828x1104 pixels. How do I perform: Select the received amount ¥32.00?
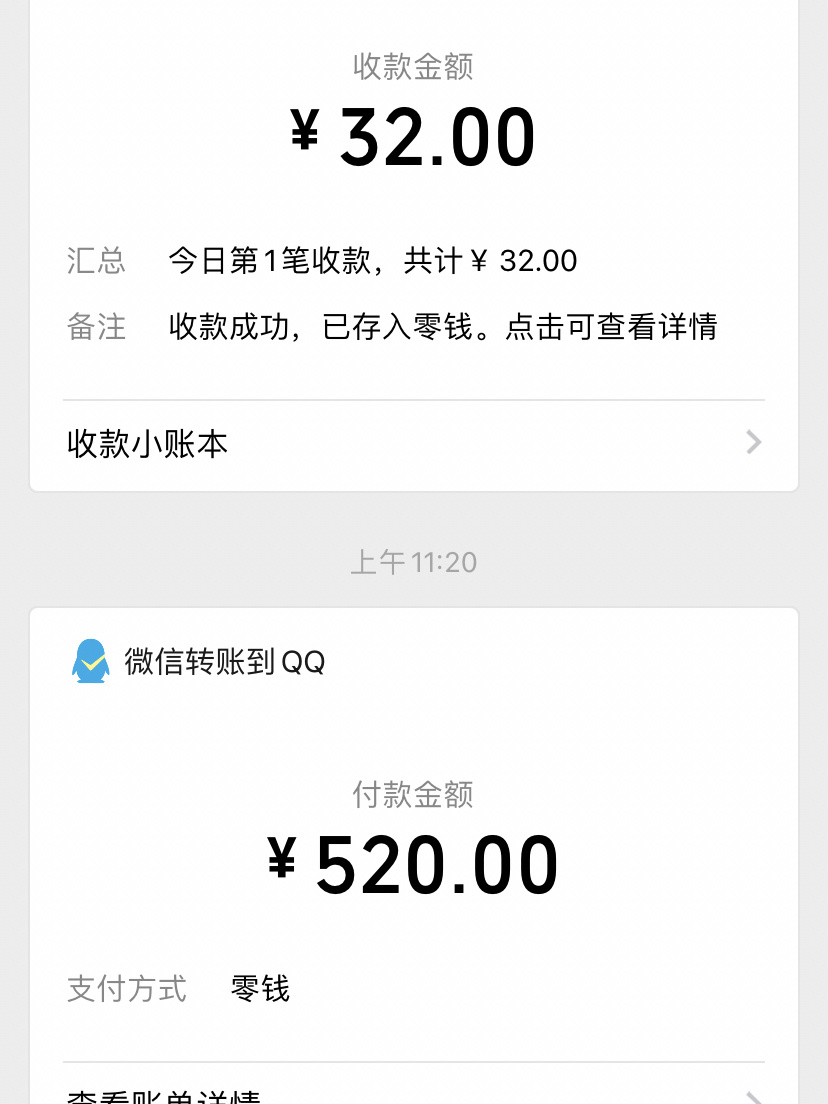click(x=414, y=135)
